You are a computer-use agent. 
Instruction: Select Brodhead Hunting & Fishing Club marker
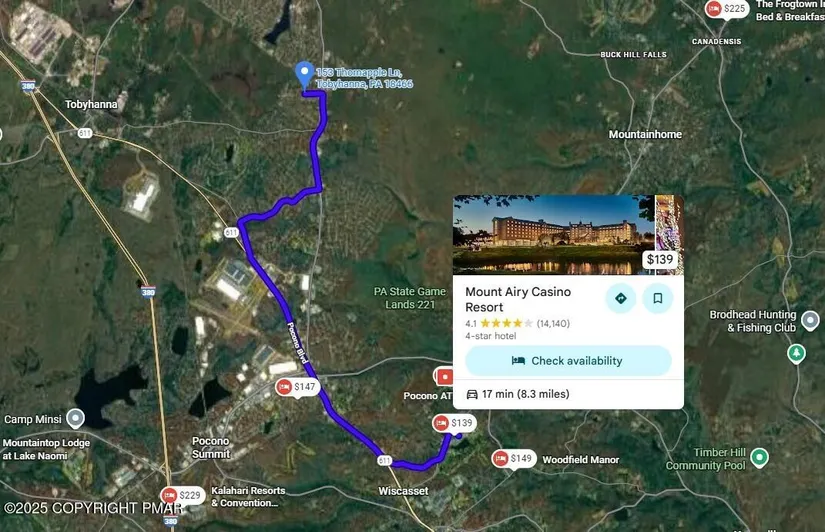[810, 320]
